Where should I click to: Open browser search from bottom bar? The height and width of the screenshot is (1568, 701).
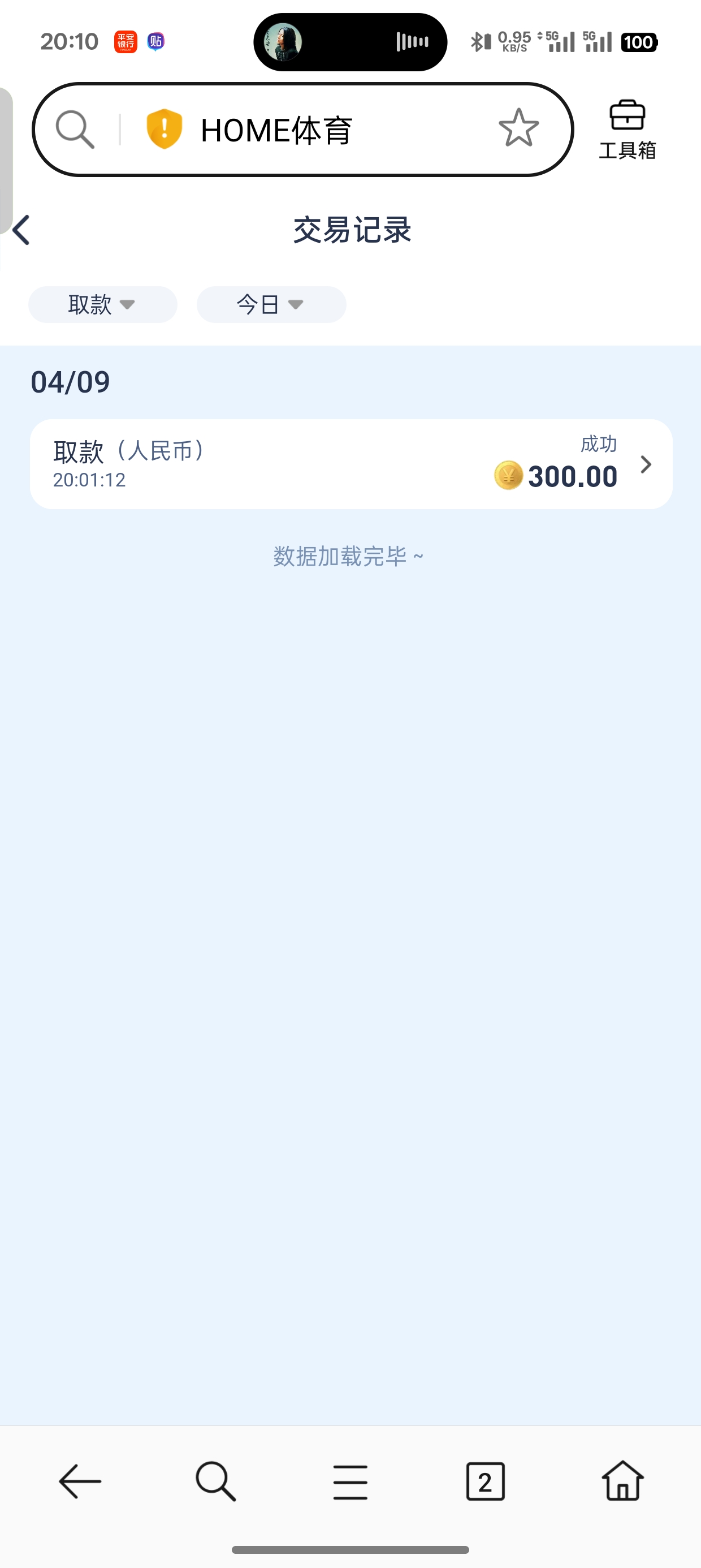pos(215,1481)
